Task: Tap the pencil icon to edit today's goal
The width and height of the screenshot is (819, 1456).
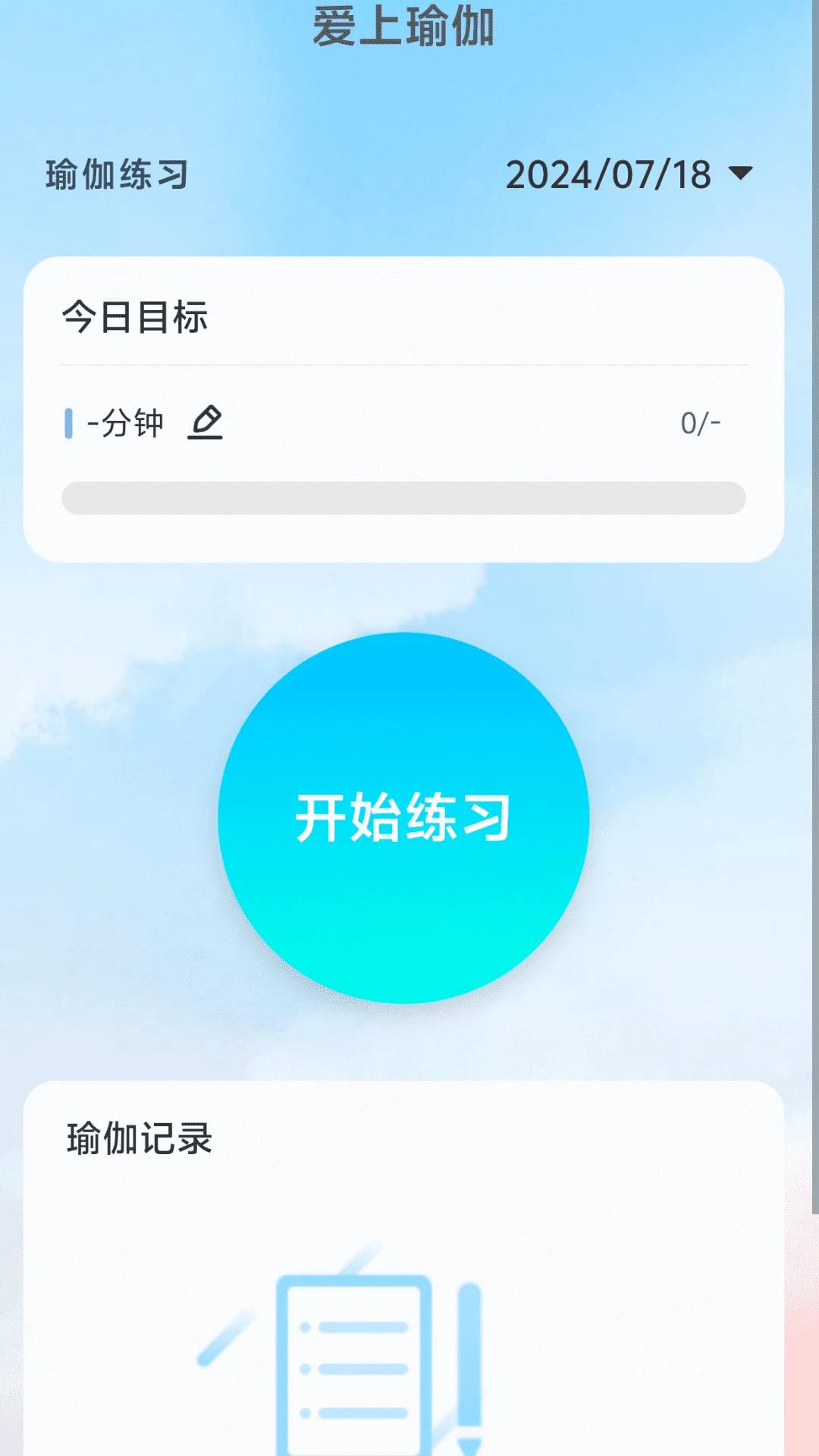Action: pos(206,423)
